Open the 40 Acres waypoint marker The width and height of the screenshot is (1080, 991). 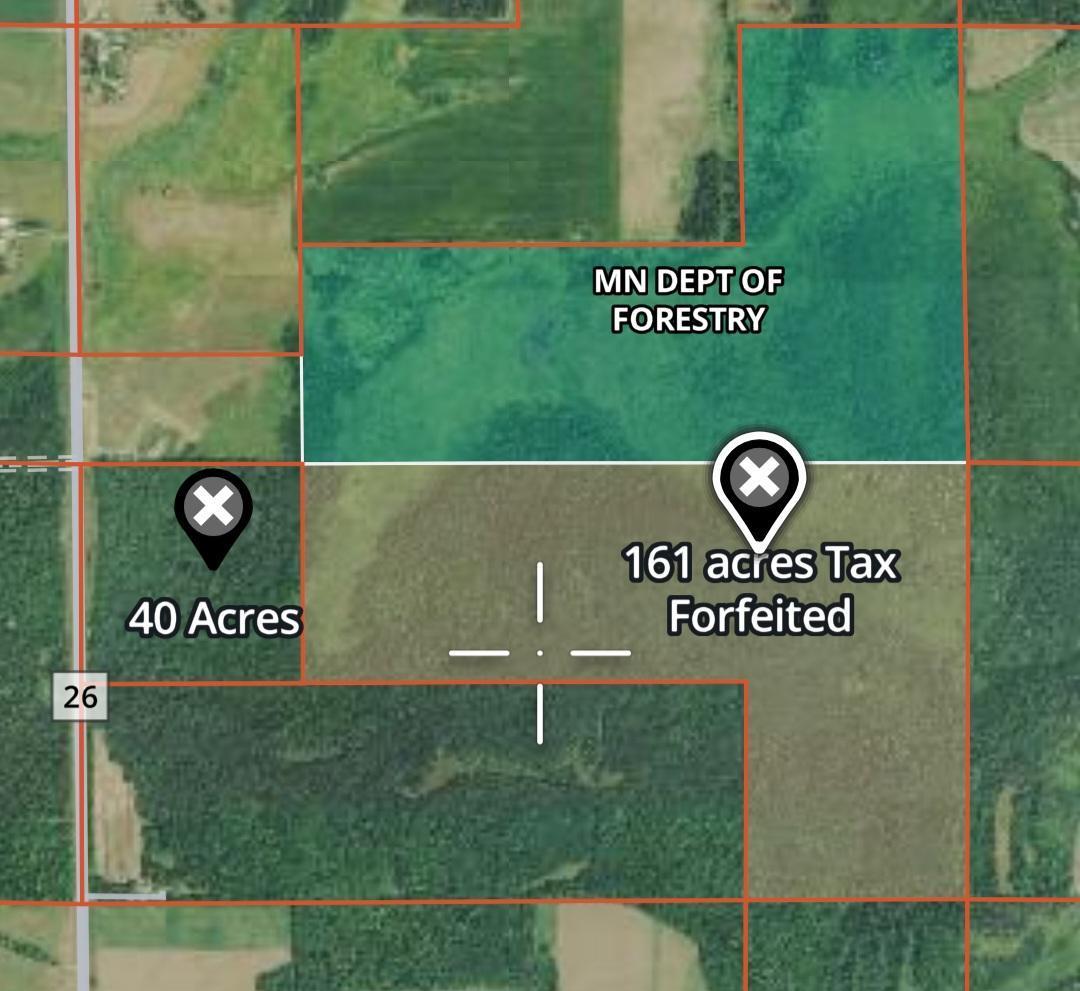pos(213,509)
